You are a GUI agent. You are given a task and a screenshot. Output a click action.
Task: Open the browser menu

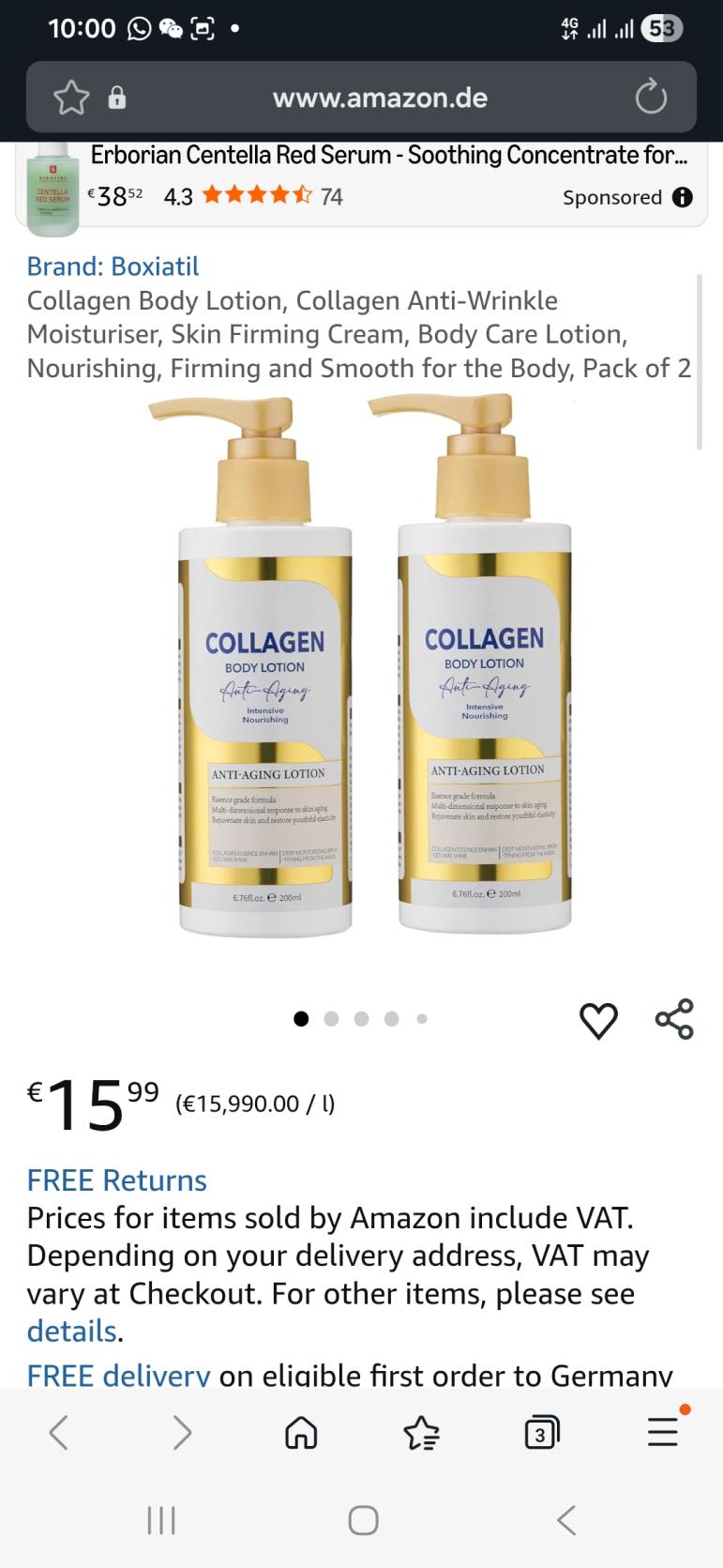(662, 1433)
